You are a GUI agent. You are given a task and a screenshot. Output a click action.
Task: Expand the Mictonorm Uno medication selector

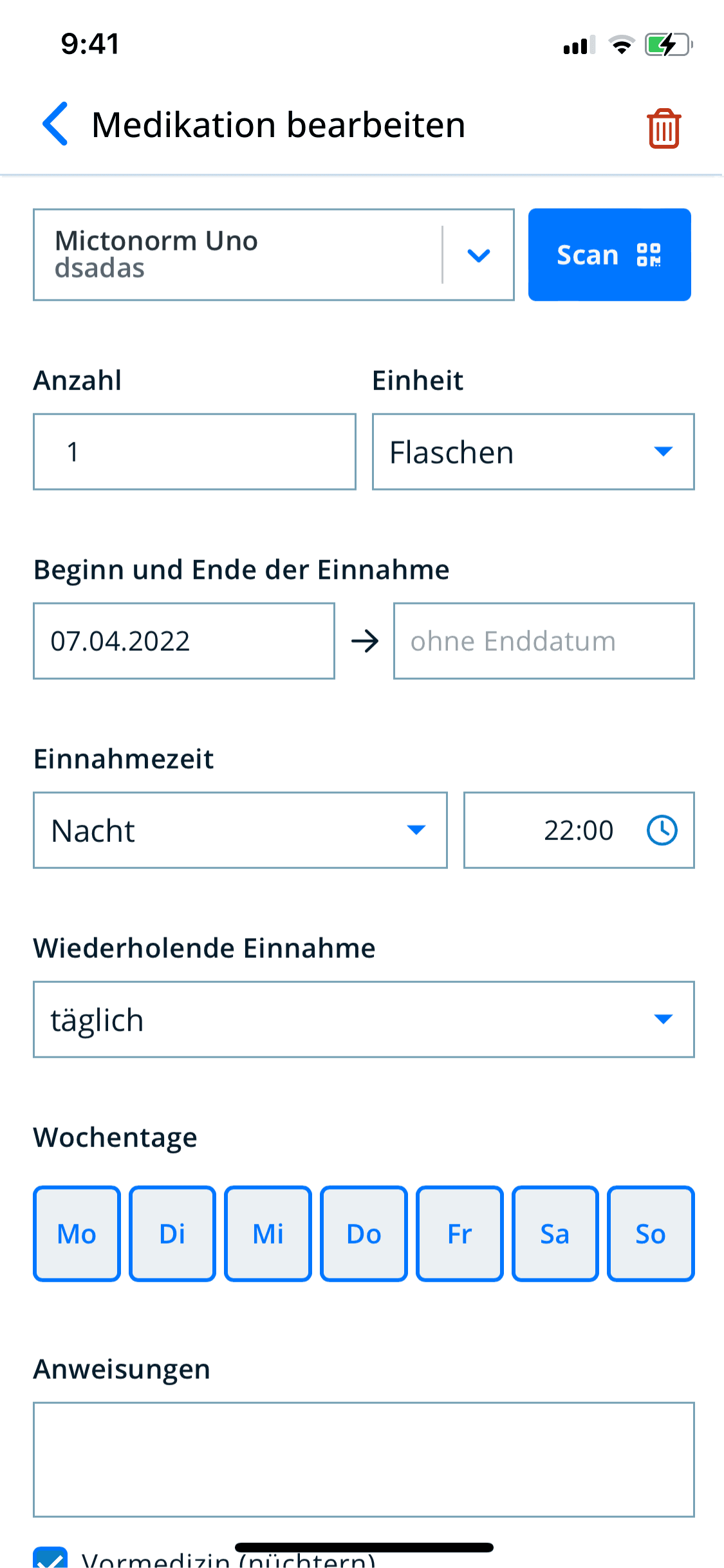[478, 255]
